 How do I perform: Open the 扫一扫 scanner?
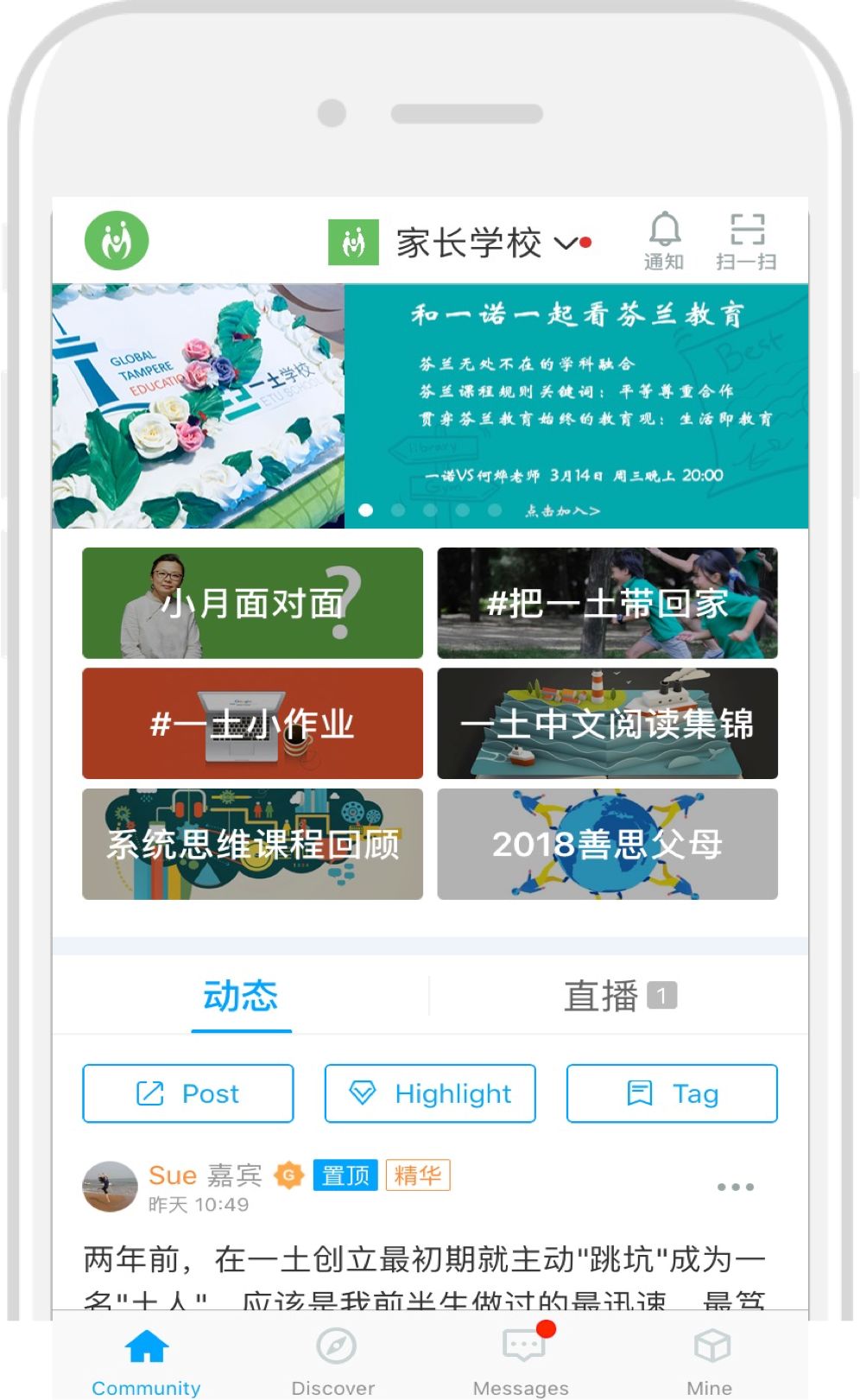pos(746,241)
